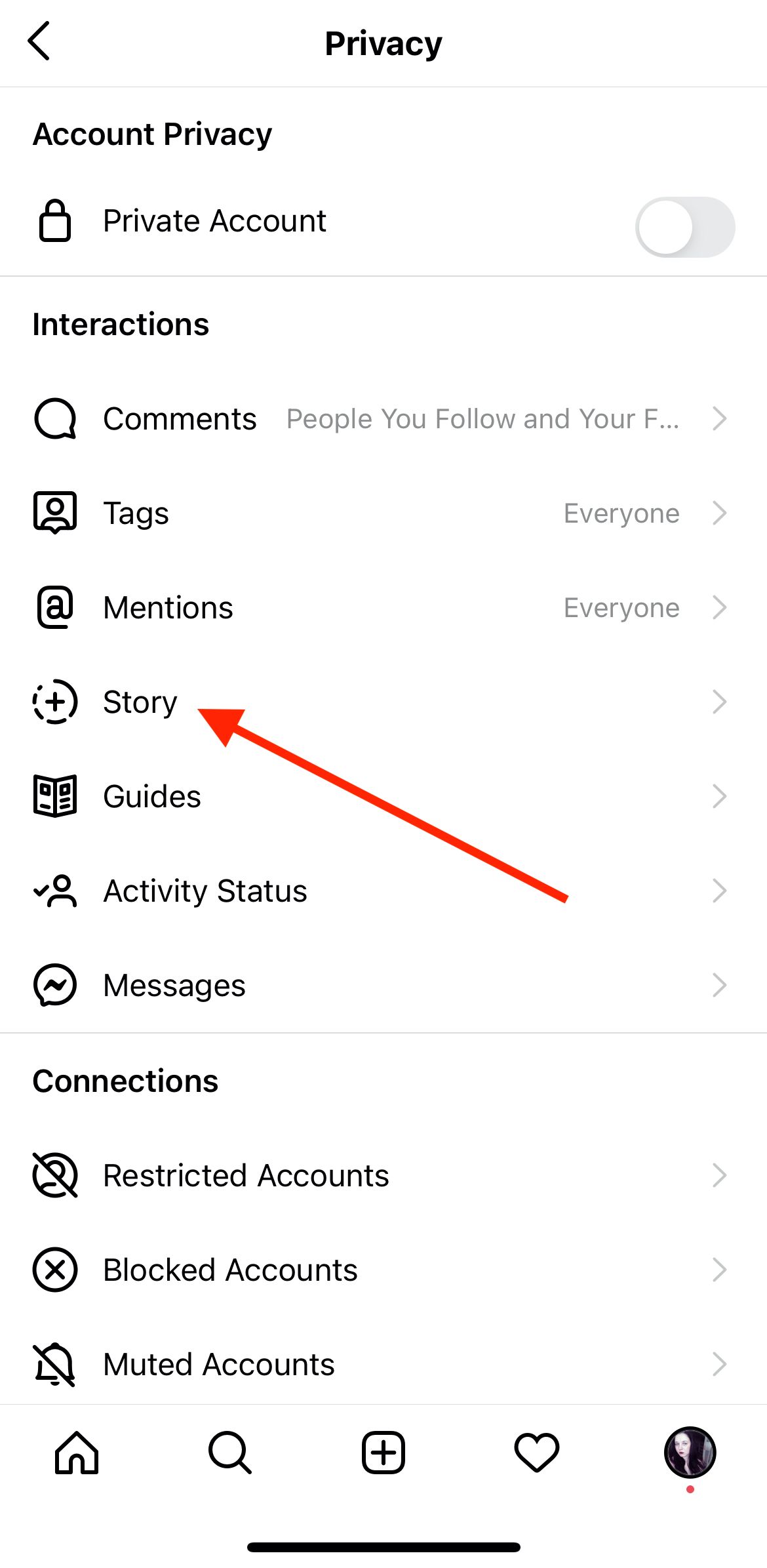Open Comments settings
This screenshot has height=1568, width=767.
pyautogui.click(x=383, y=418)
